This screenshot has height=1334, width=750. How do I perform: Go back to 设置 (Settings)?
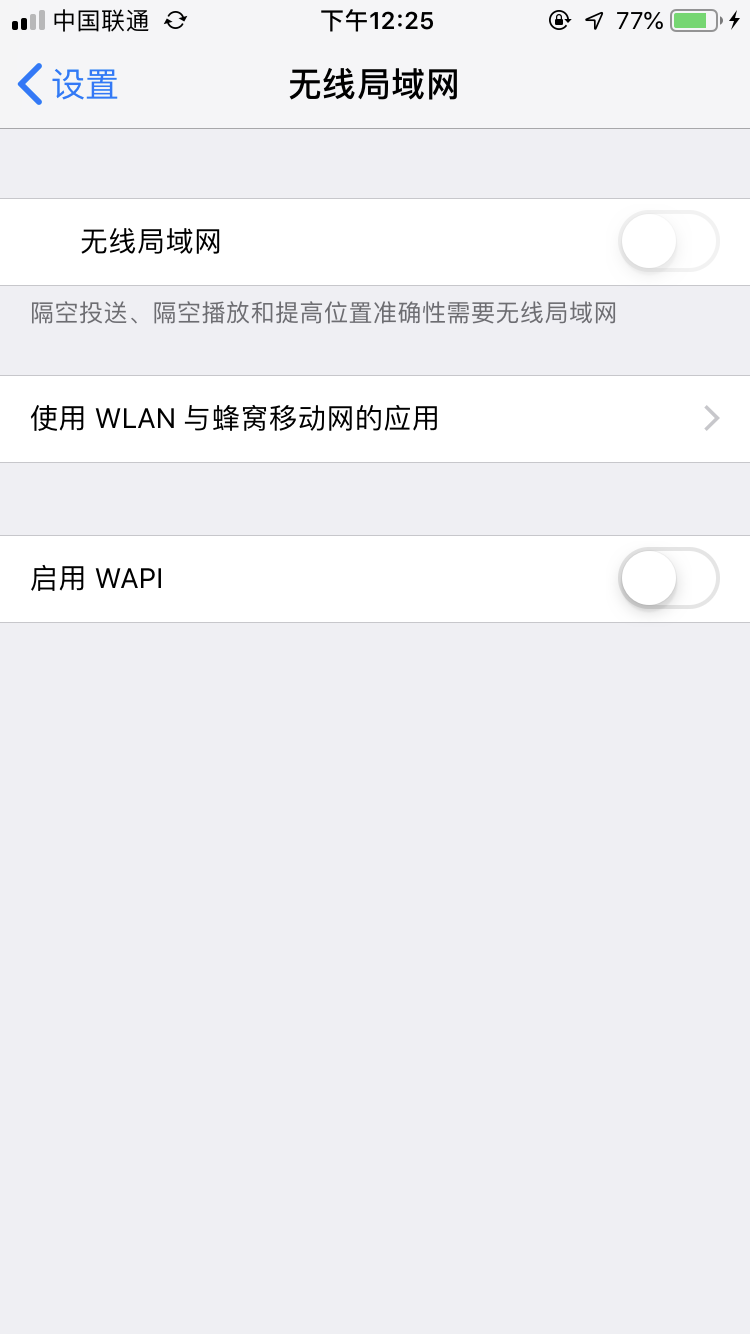[x=68, y=85]
